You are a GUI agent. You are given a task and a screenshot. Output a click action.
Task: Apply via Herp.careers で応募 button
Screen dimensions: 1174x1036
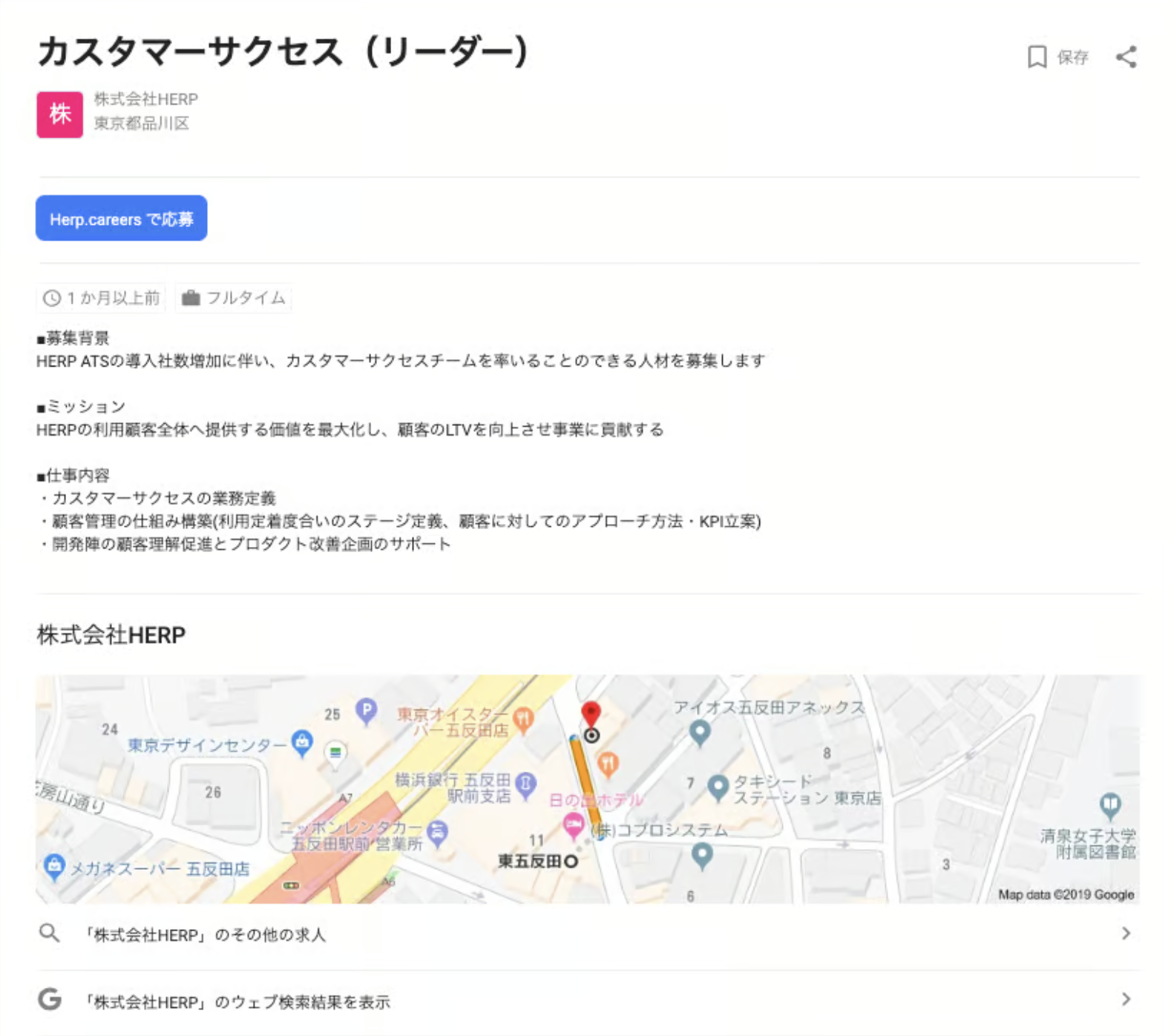[121, 219]
